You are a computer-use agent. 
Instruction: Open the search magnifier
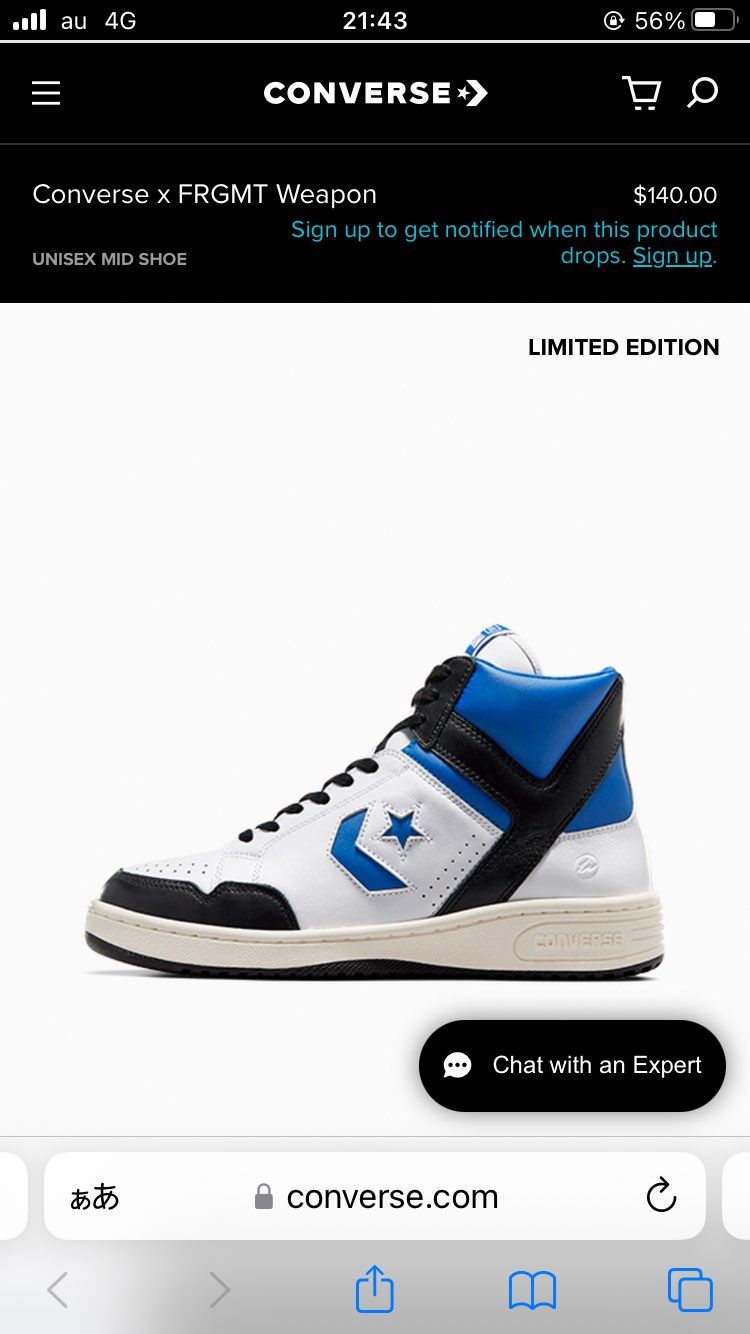pos(702,93)
